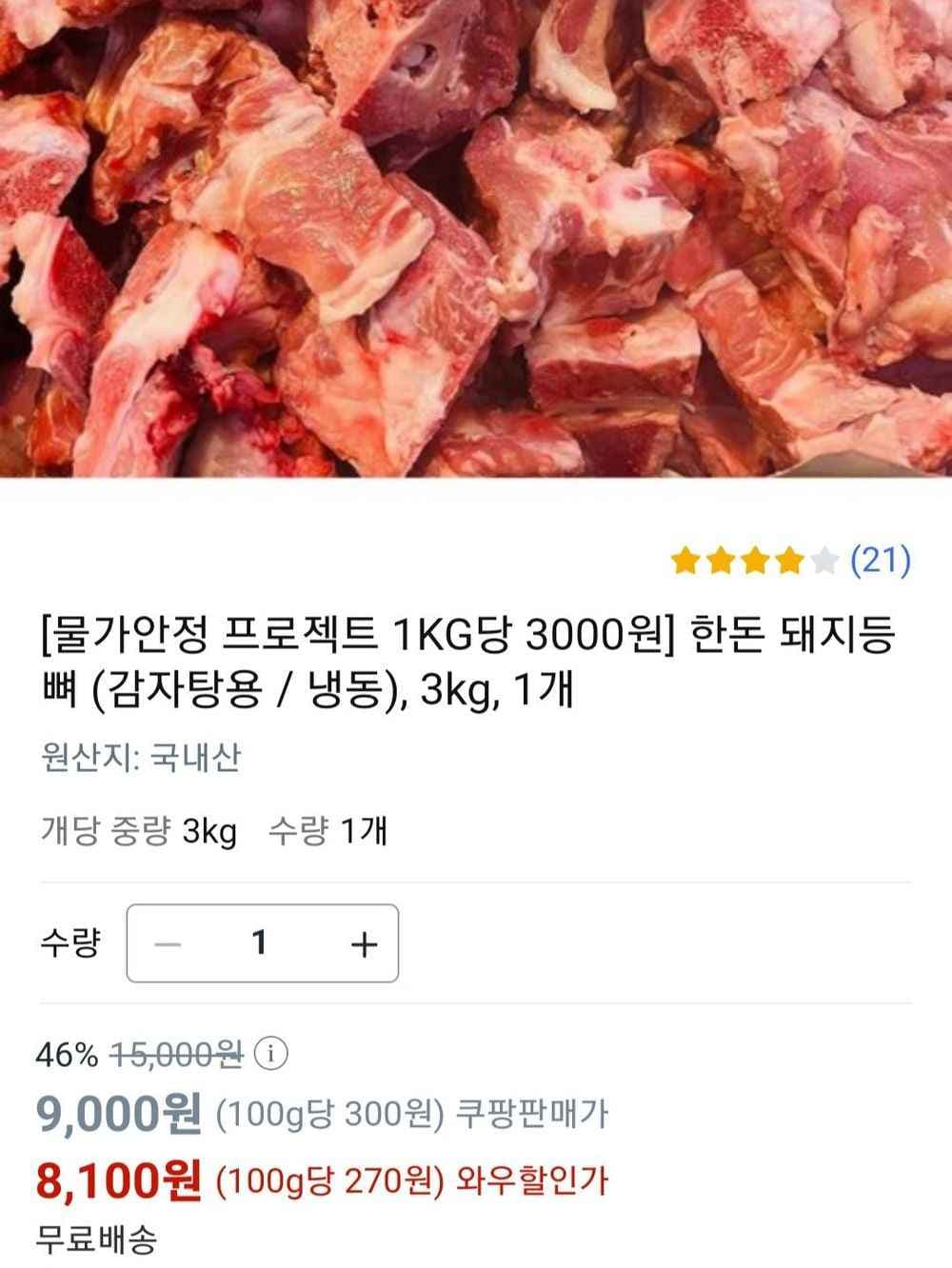Open the pork bone product photo
The width and height of the screenshot is (952, 1268).
[x=476, y=238]
